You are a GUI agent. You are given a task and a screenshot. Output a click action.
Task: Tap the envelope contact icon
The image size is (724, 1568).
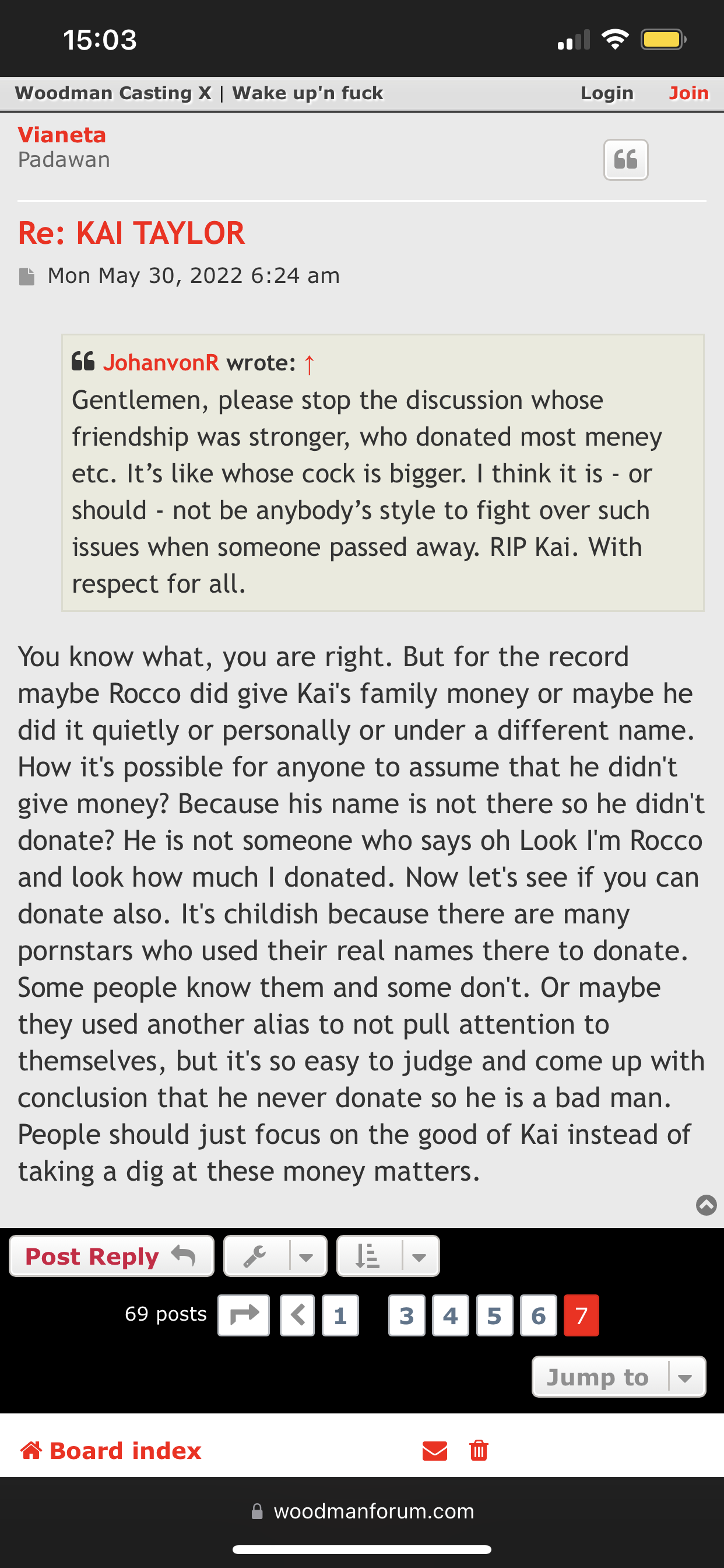[x=434, y=1451]
